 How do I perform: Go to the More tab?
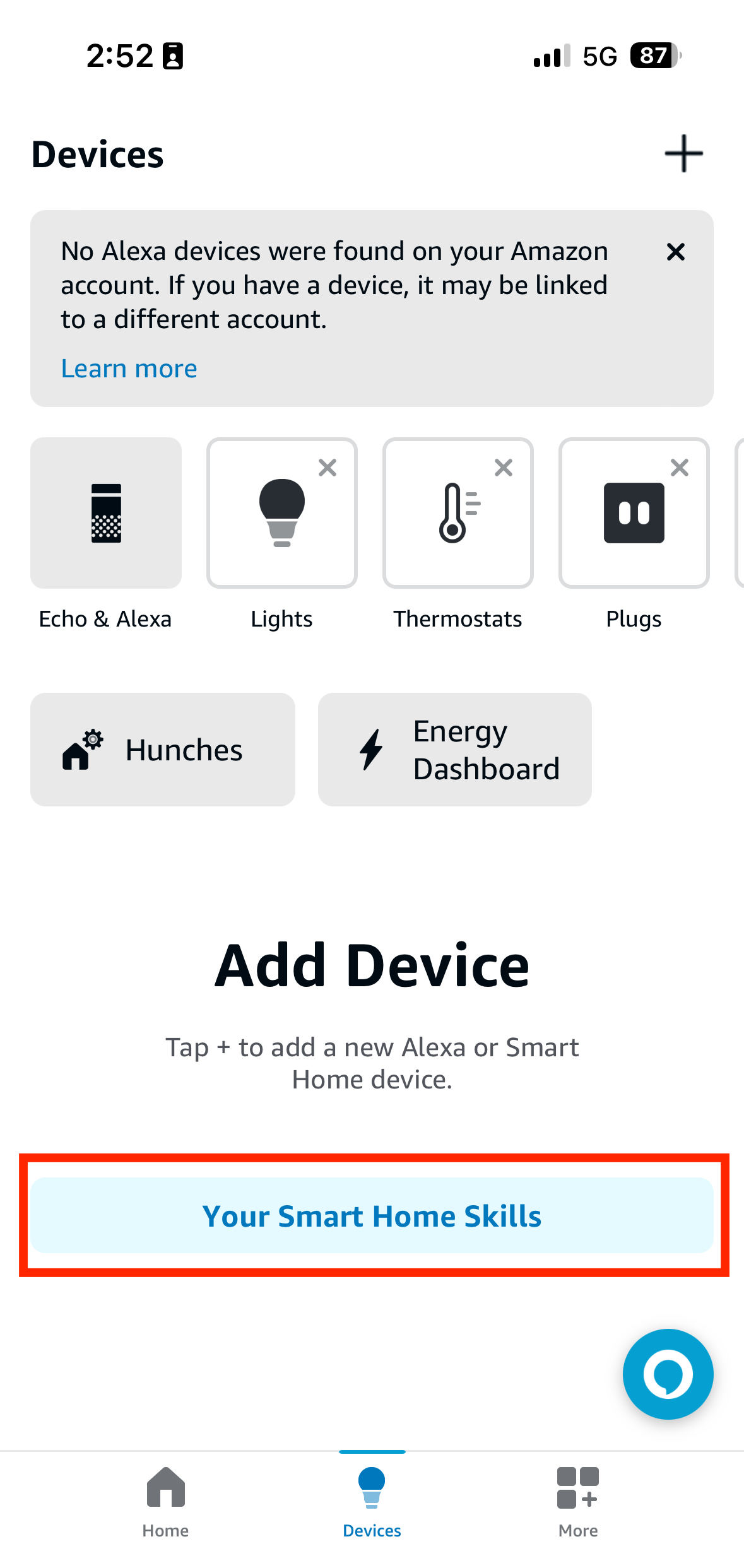click(x=577, y=1502)
